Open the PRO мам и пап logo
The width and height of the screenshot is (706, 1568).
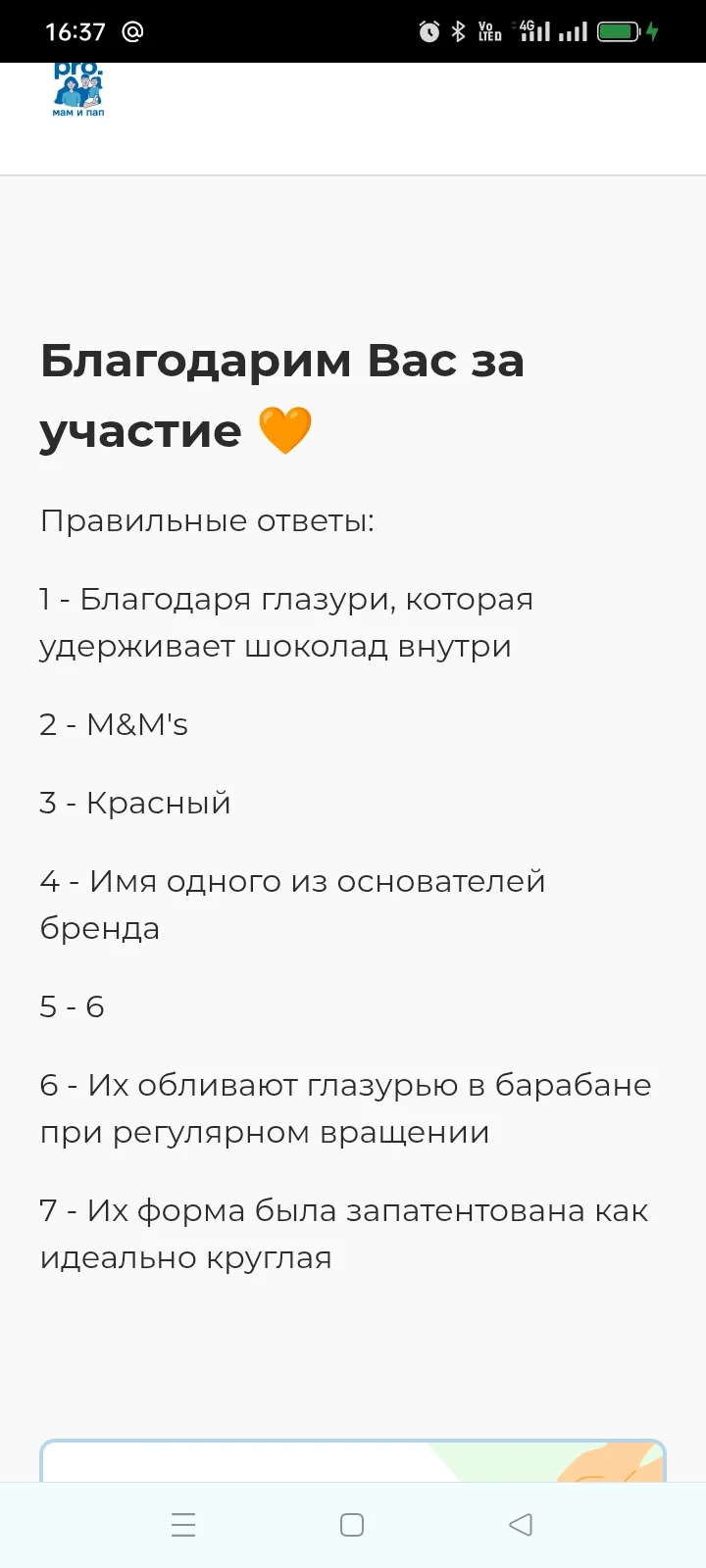pos(78,90)
